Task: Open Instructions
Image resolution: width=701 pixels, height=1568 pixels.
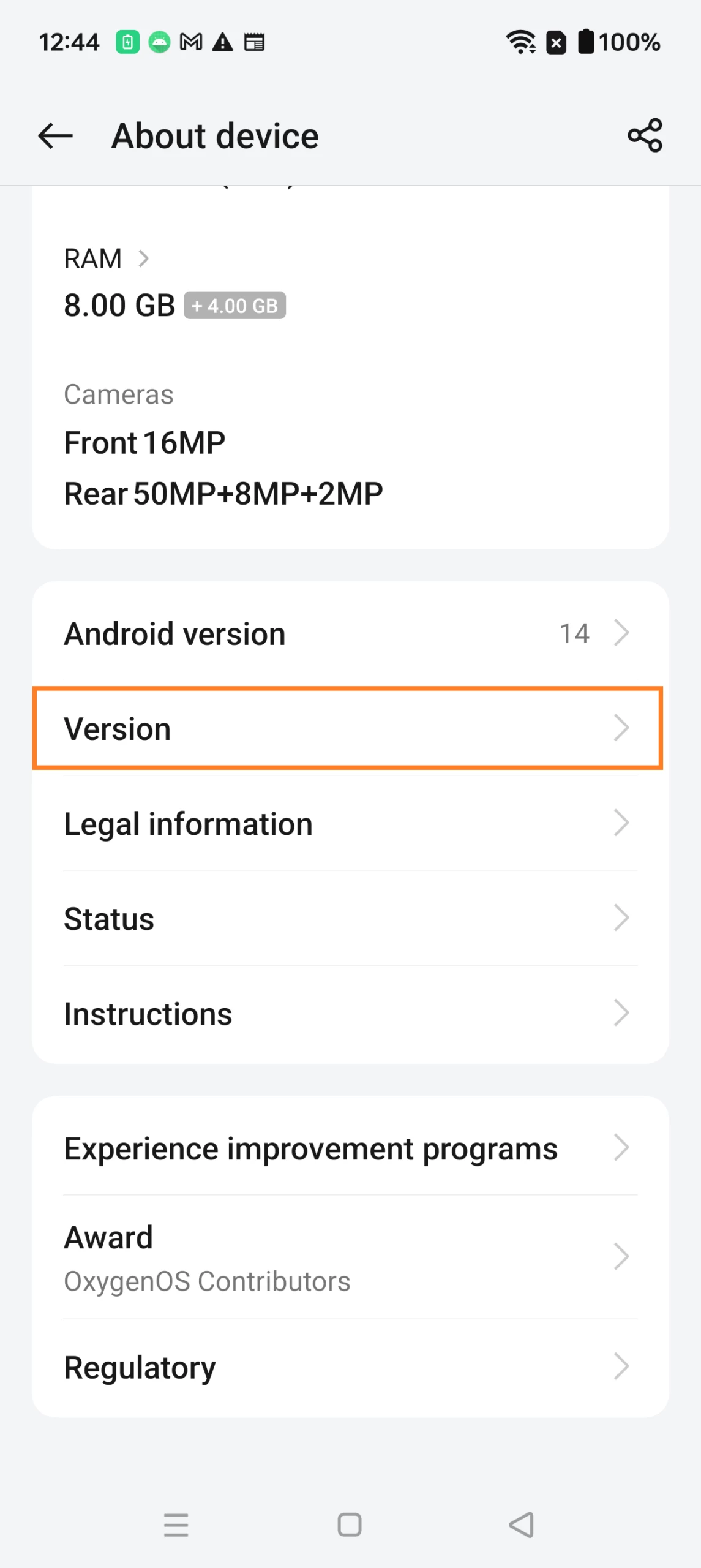Action: [350, 1014]
